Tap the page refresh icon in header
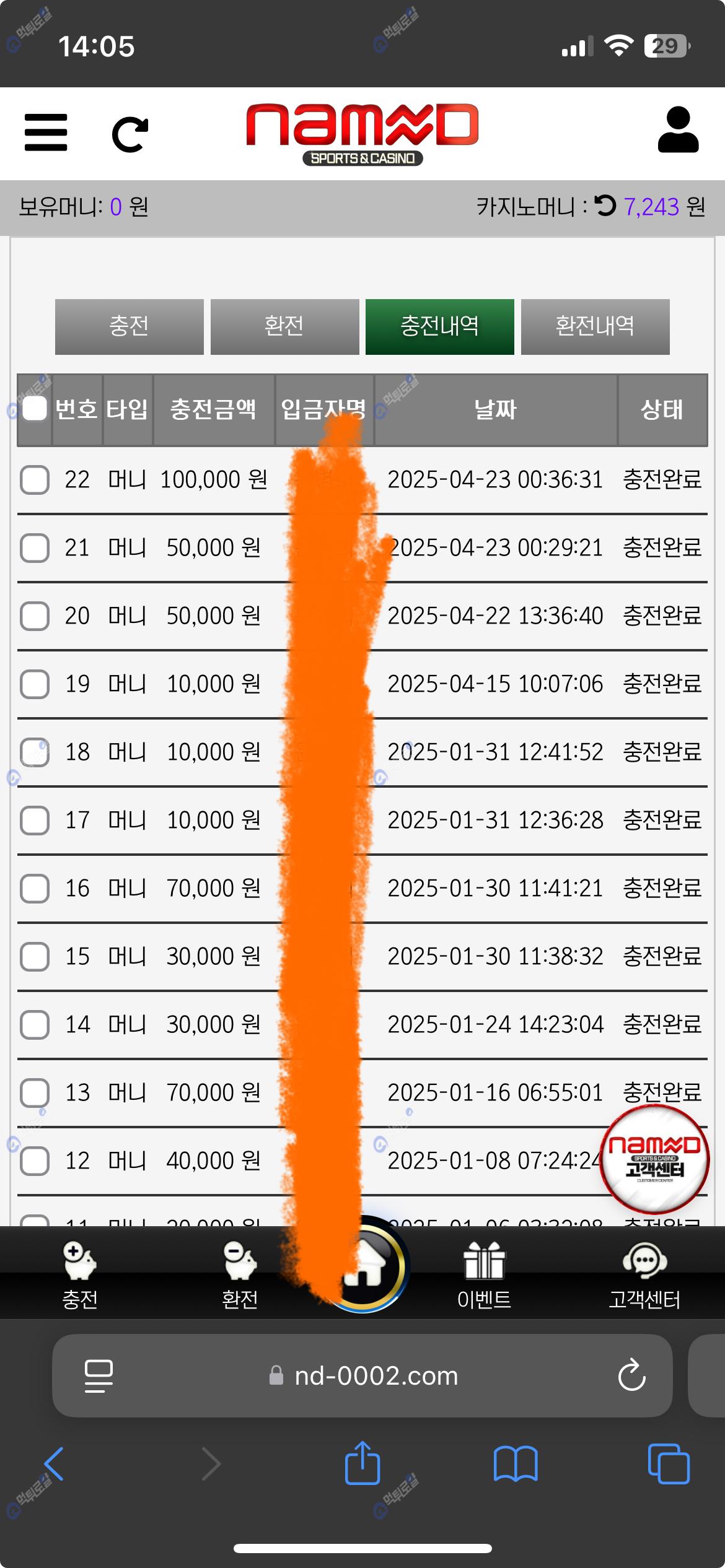This screenshot has height=1568, width=725. pyautogui.click(x=130, y=134)
